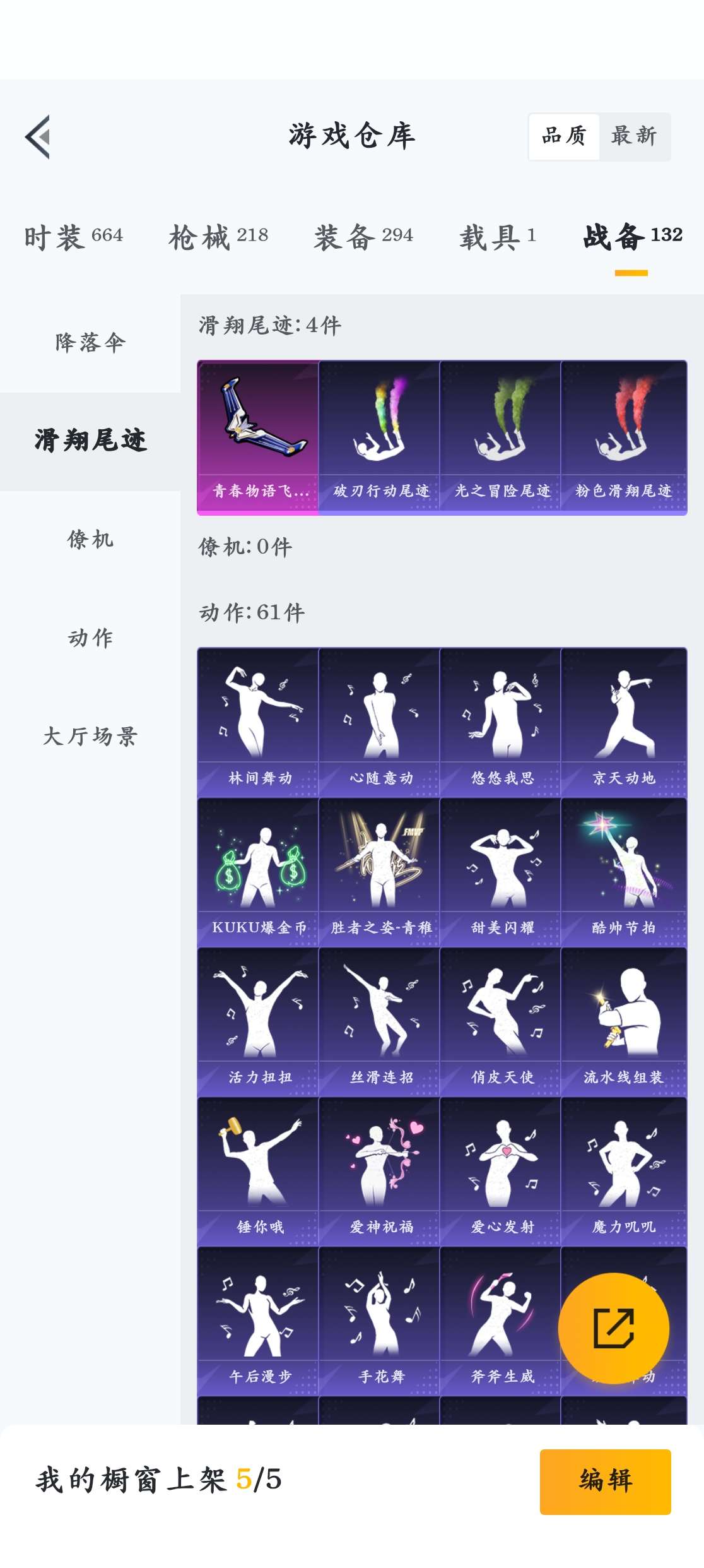Image resolution: width=704 pixels, height=1568 pixels.
Task: Select the 僚机 category
Action: tap(90, 540)
